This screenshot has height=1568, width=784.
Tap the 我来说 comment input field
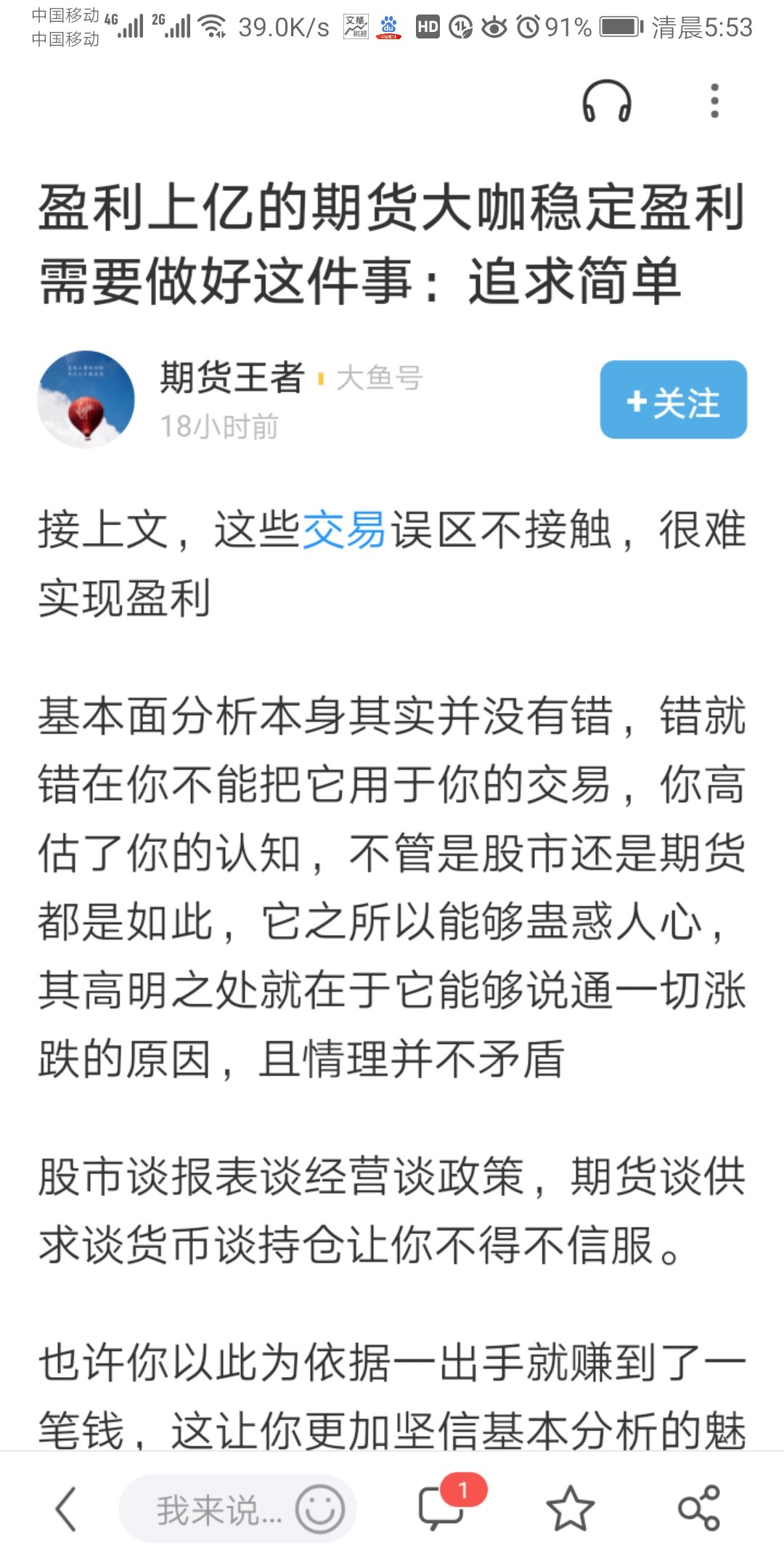click(x=211, y=1509)
